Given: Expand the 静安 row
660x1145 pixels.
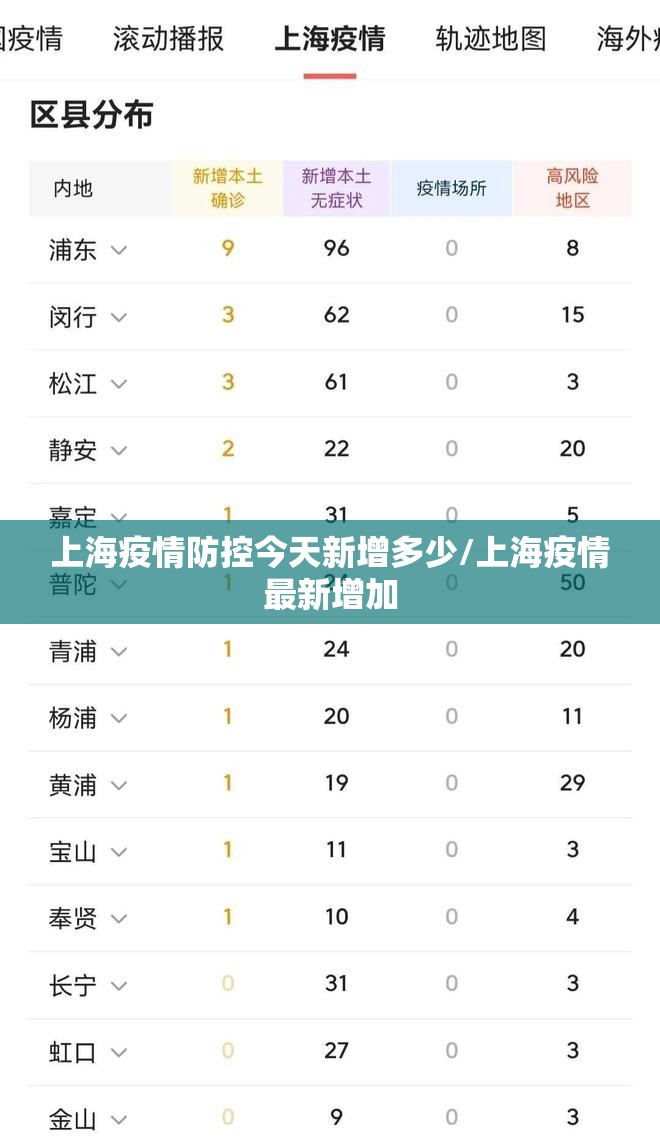Looking at the screenshot, I should [119, 451].
